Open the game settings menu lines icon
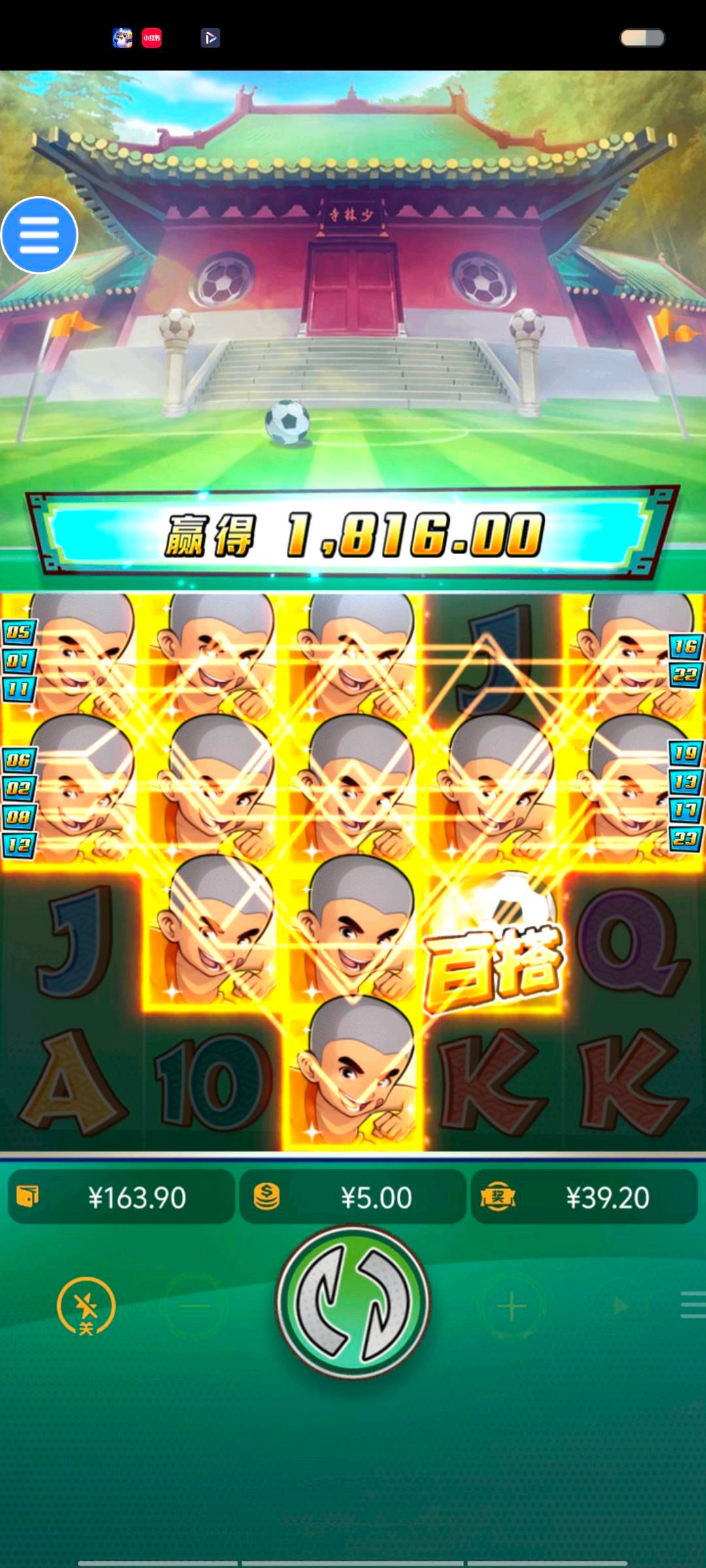The width and height of the screenshot is (706, 1568). point(692,1305)
